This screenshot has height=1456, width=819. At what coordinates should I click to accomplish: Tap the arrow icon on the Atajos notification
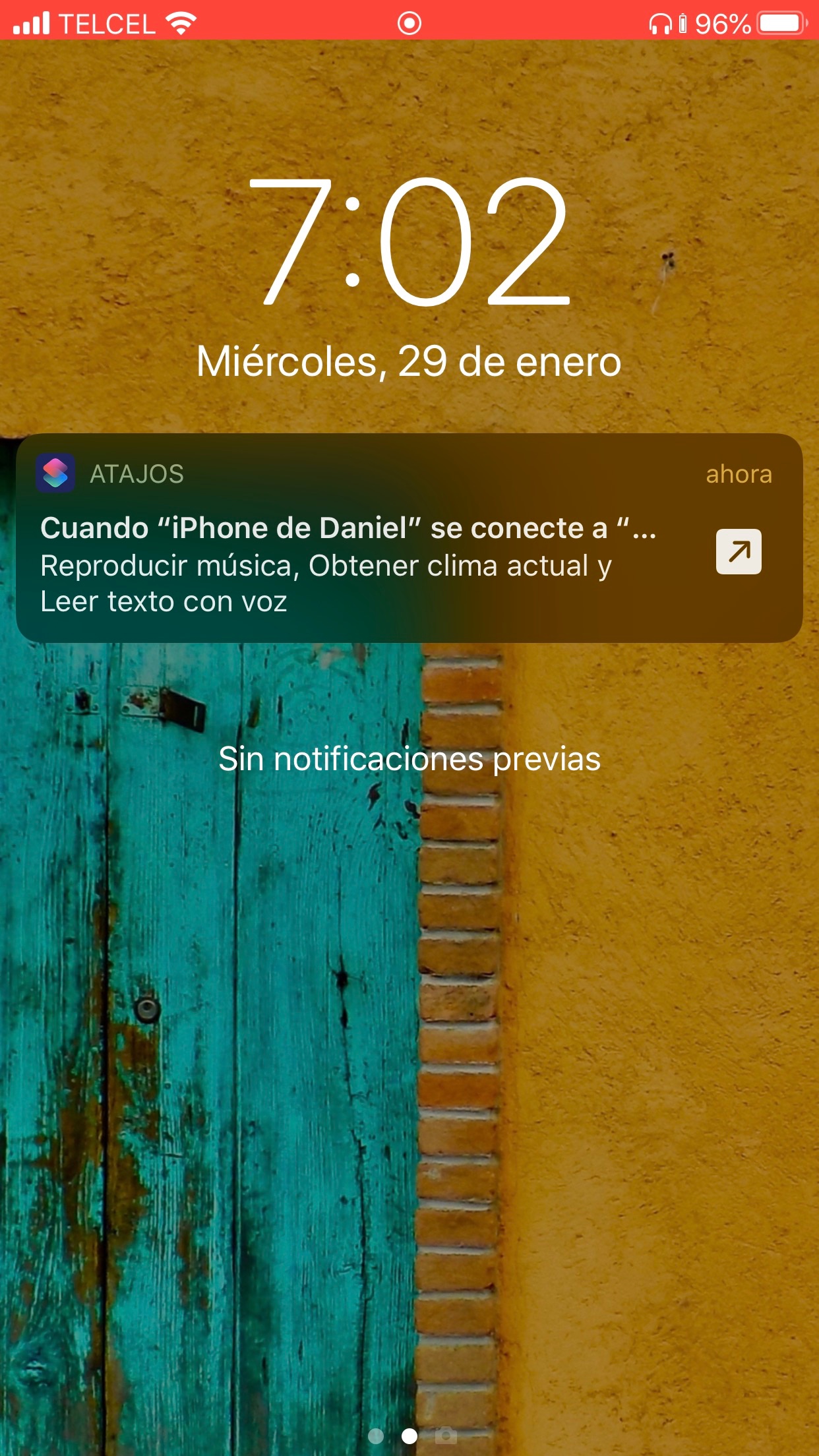coord(739,551)
